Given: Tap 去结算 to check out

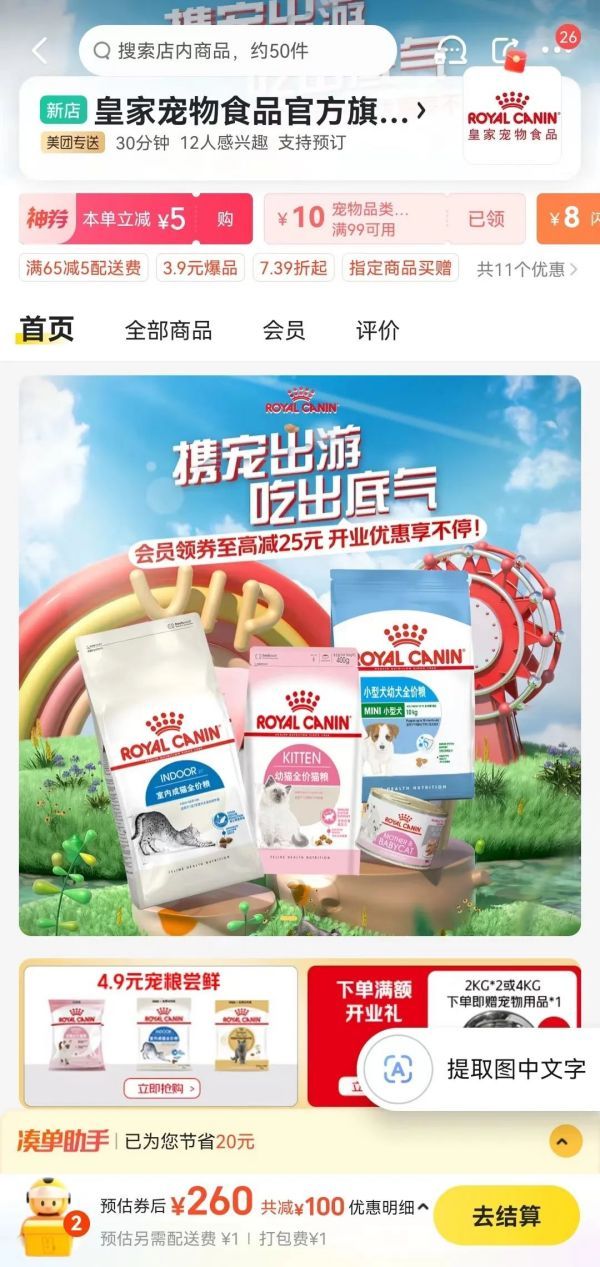Looking at the screenshot, I should pyautogui.click(x=506, y=1217).
